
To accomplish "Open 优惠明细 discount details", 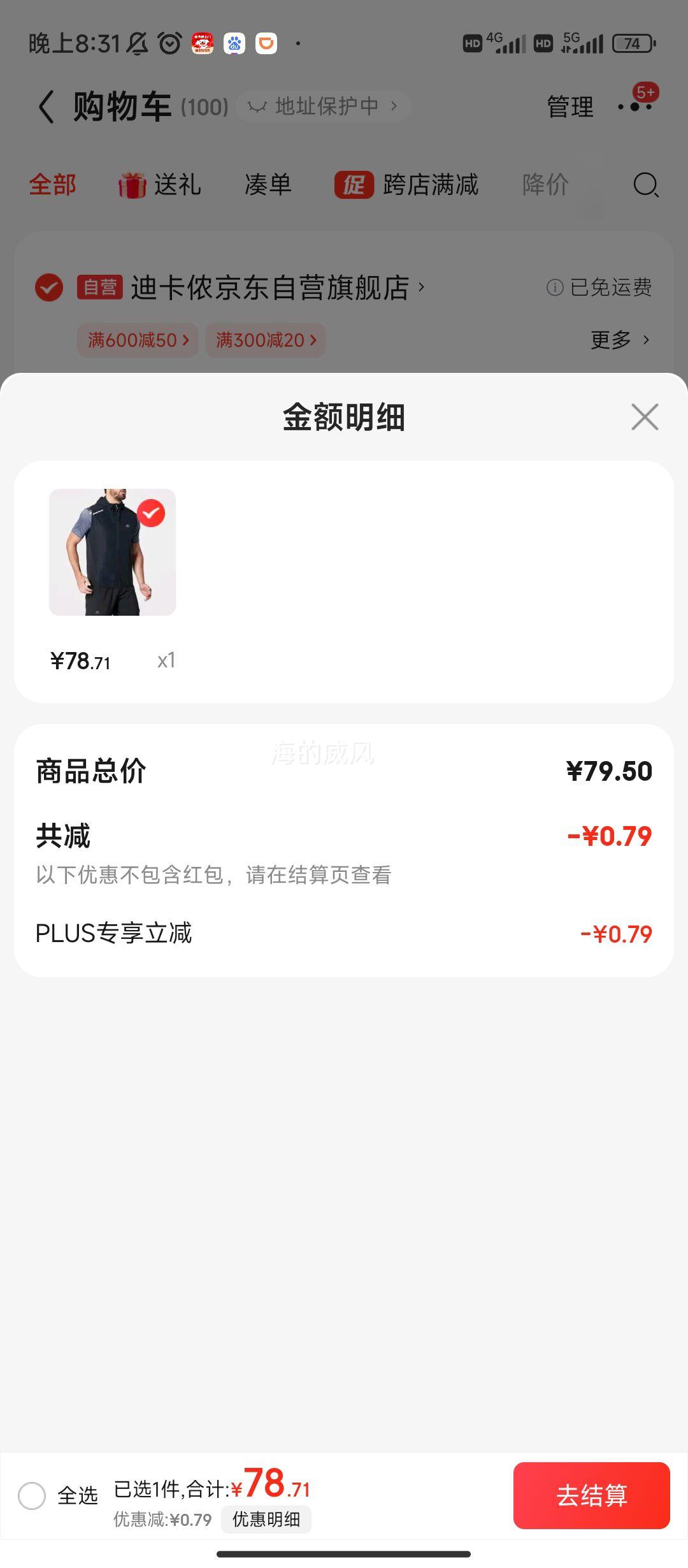I will [266, 1520].
